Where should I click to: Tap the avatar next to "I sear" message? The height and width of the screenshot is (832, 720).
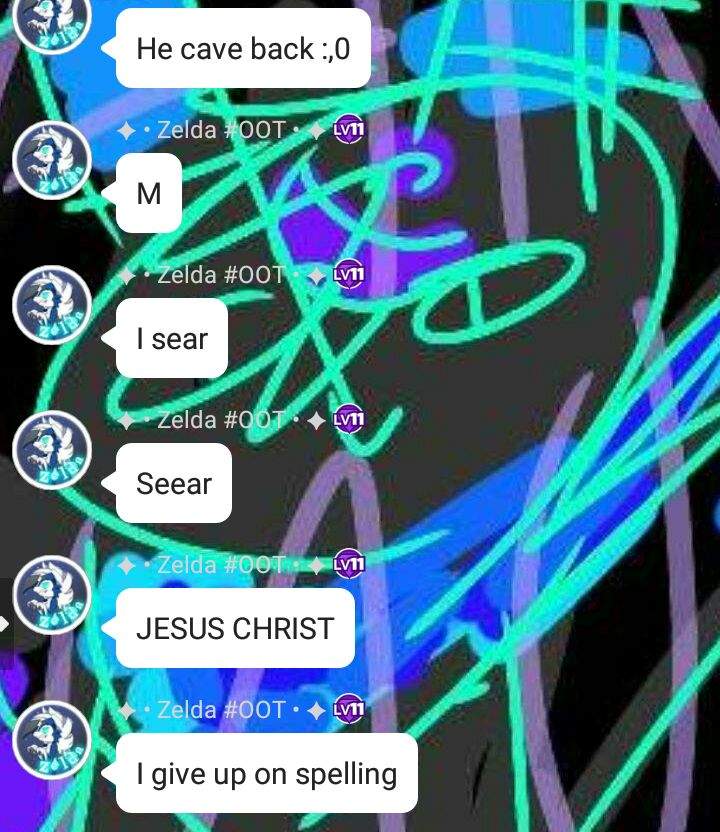[x=51, y=304]
